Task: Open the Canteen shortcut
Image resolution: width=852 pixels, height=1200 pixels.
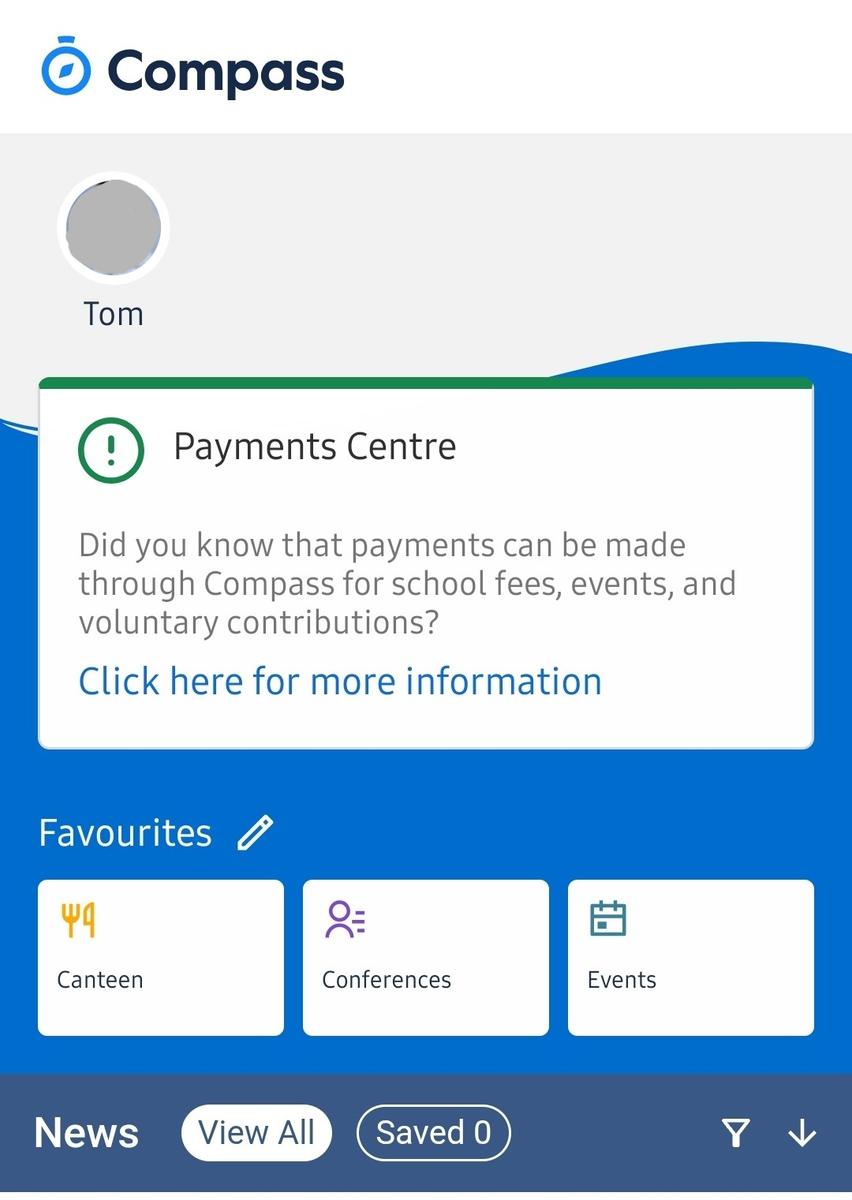Action: (x=160, y=957)
